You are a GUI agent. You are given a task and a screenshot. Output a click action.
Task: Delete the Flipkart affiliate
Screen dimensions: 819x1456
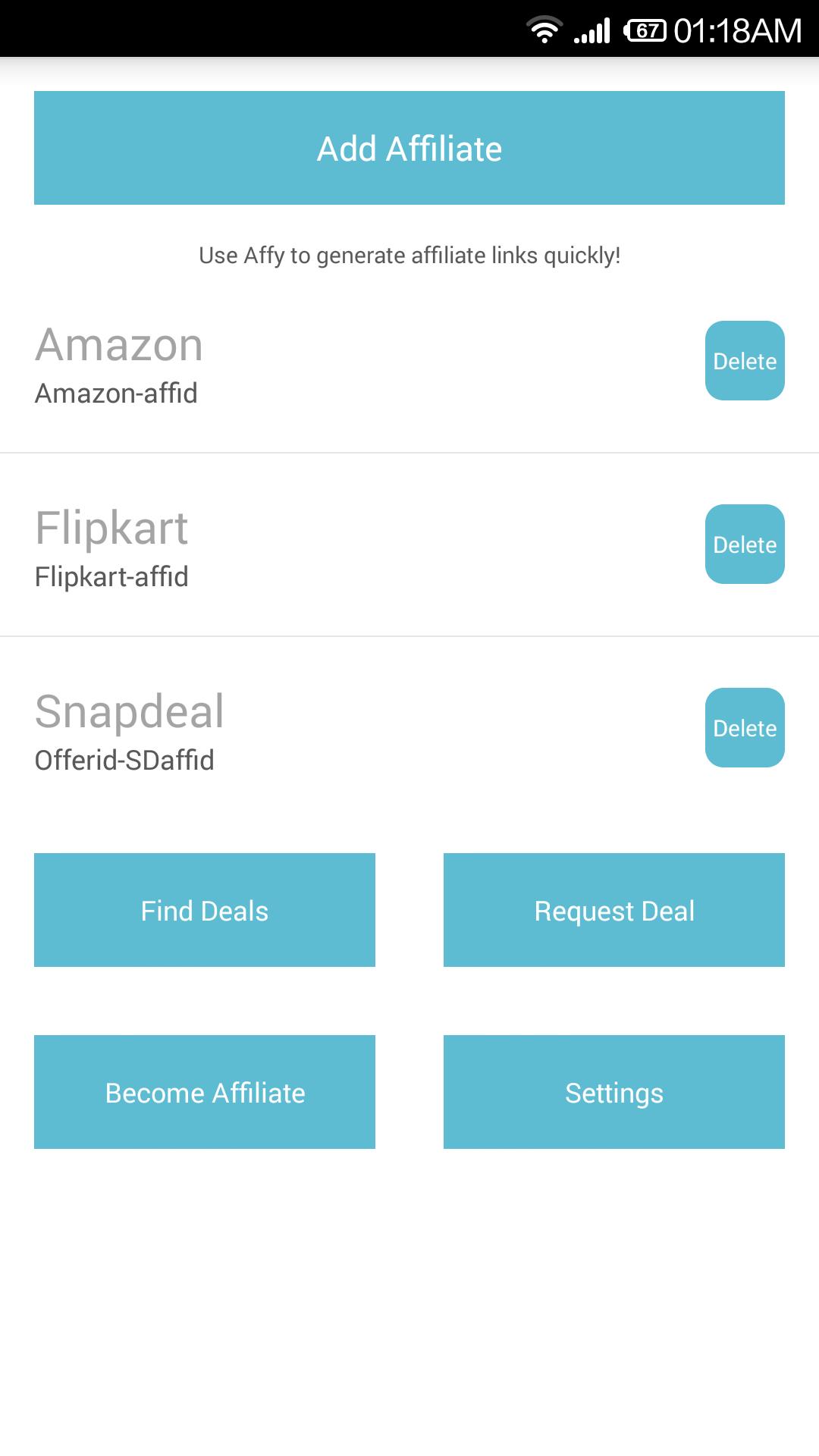744,544
